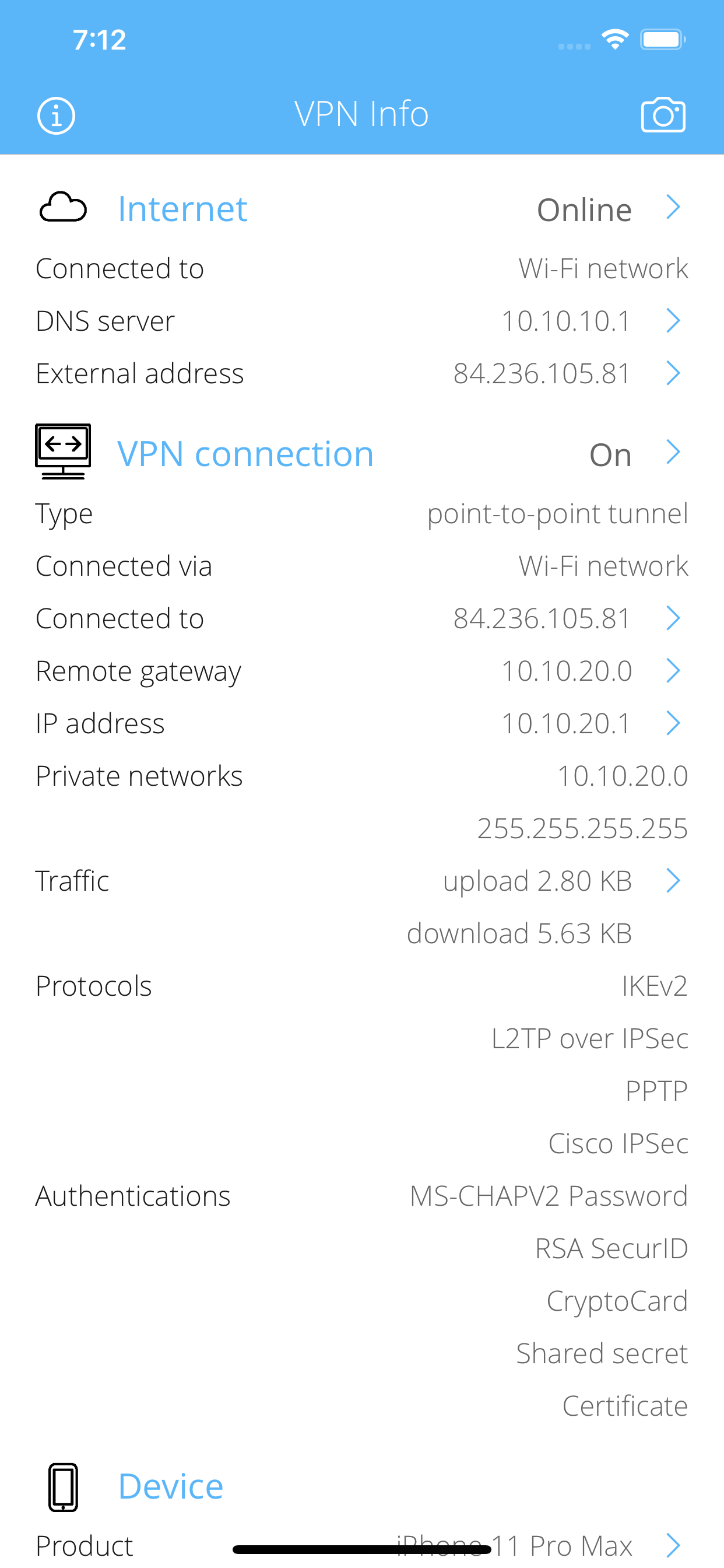This screenshot has width=724, height=1568.
Task: Turn off the VPN connection On status
Action: 610,453
